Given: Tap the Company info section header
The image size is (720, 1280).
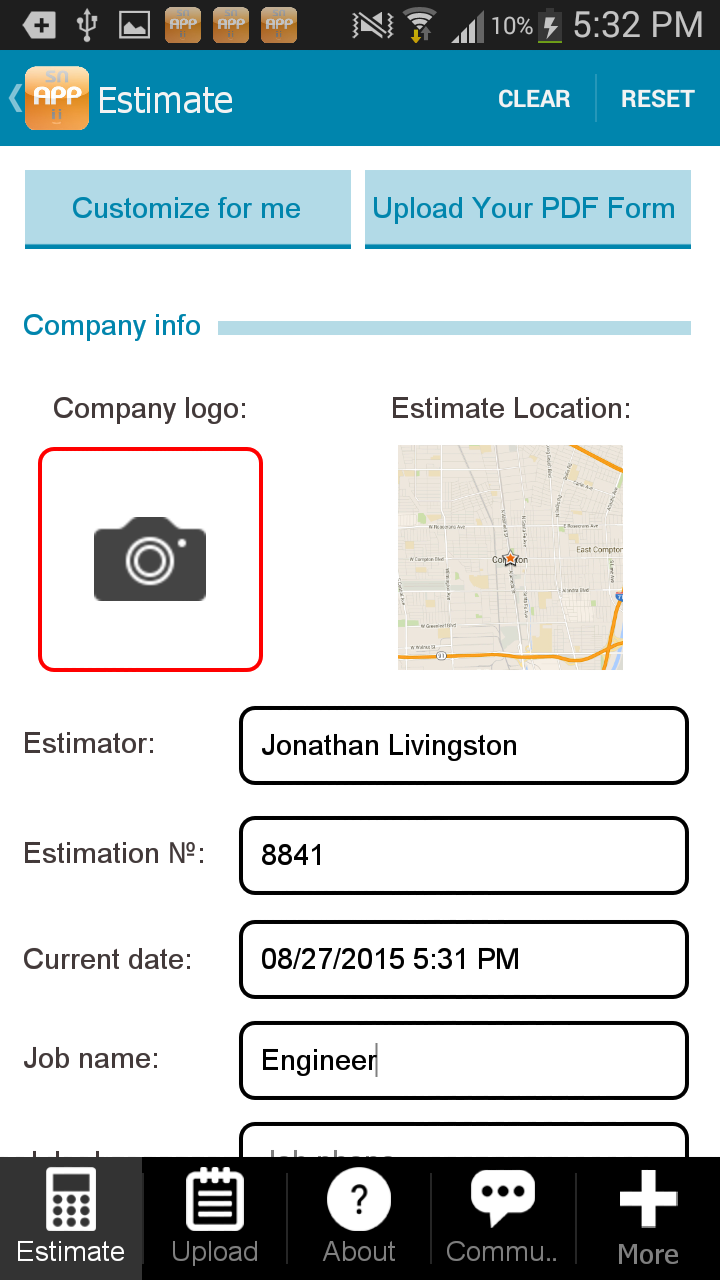Looking at the screenshot, I should tap(112, 325).
